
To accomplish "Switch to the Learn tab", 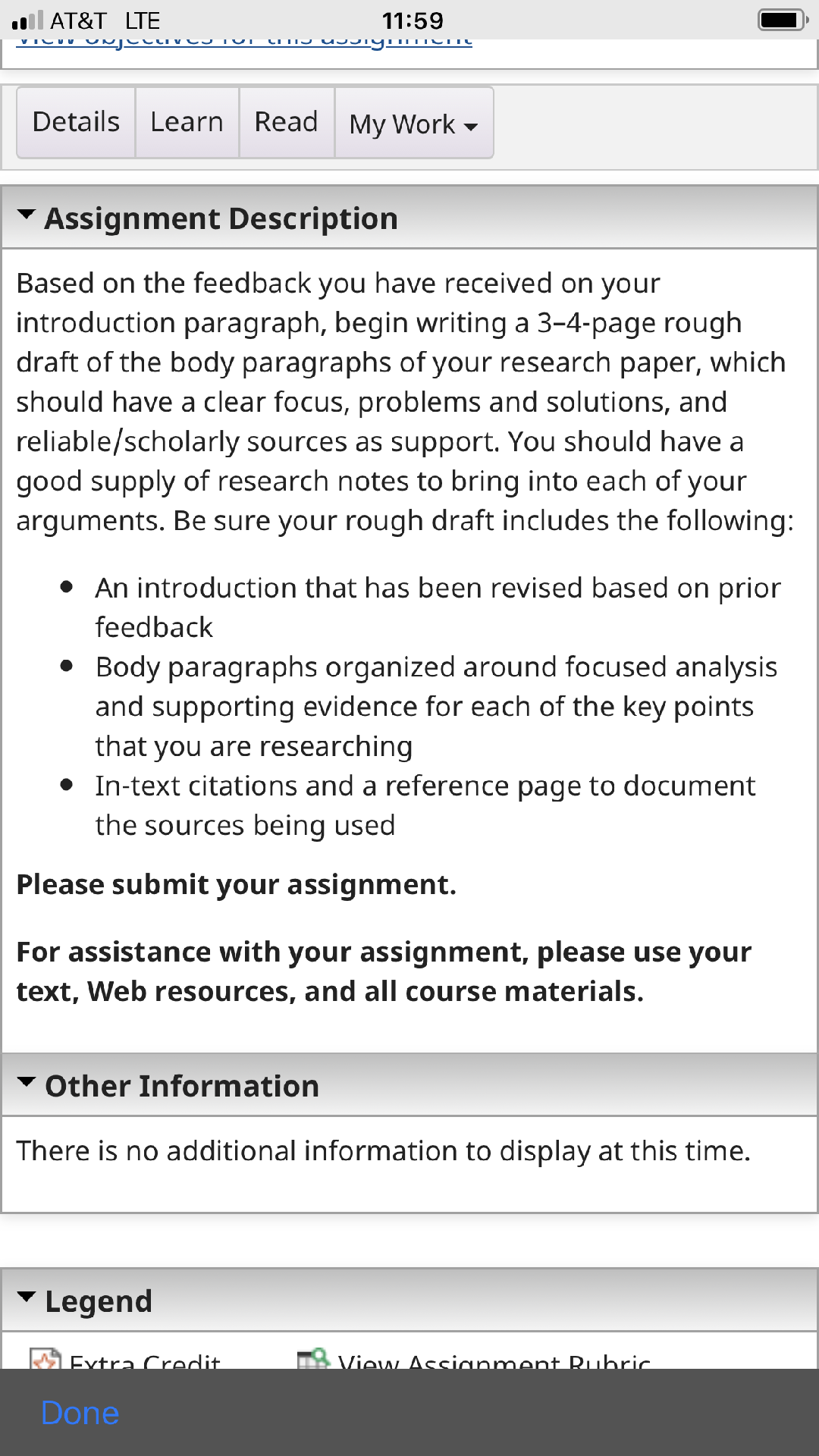I will (187, 122).
